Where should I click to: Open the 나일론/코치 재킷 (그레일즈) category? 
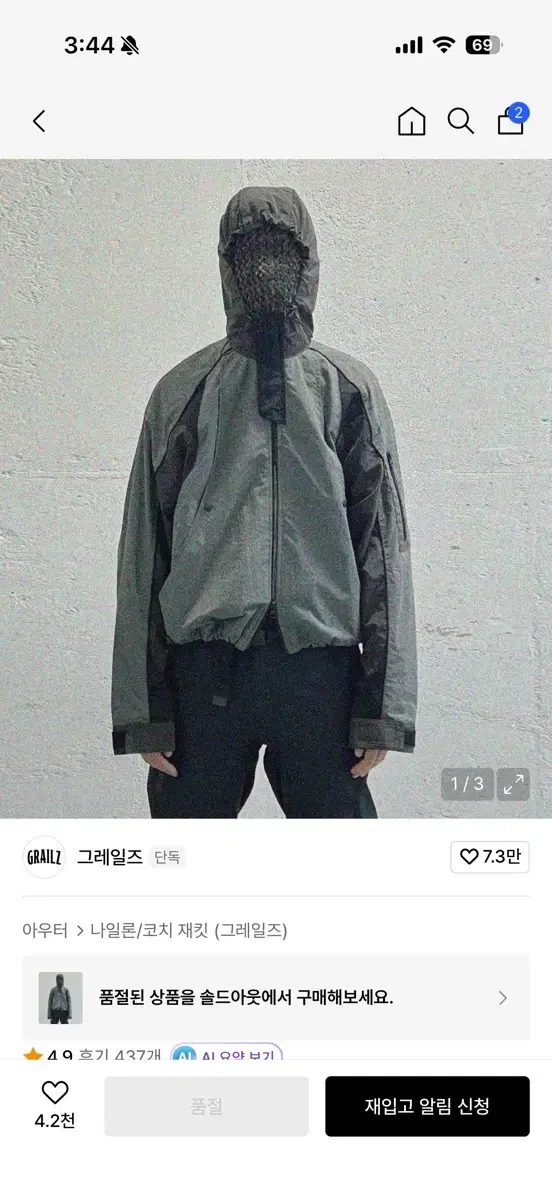click(188, 931)
